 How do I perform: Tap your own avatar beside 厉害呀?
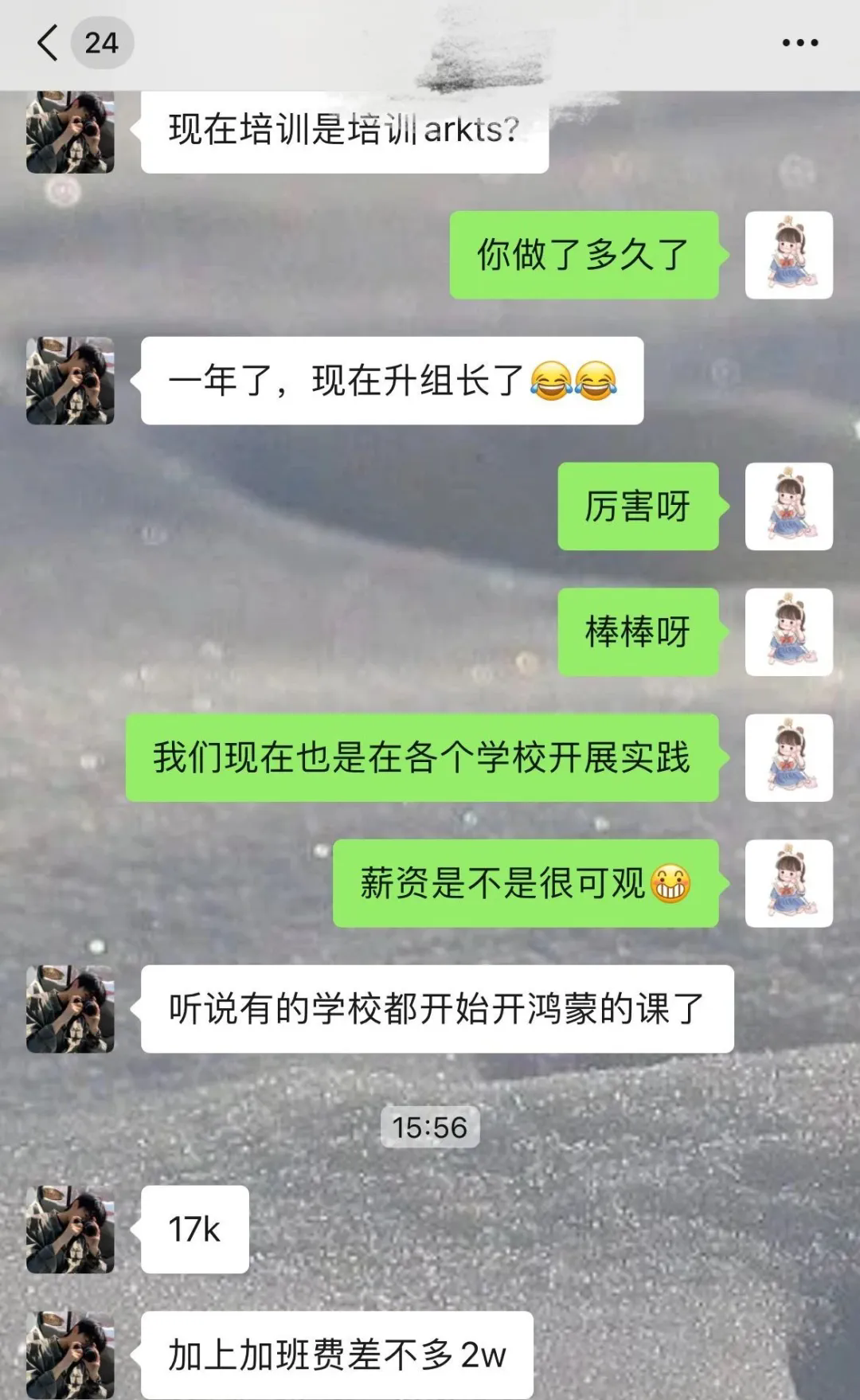[x=788, y=506]
